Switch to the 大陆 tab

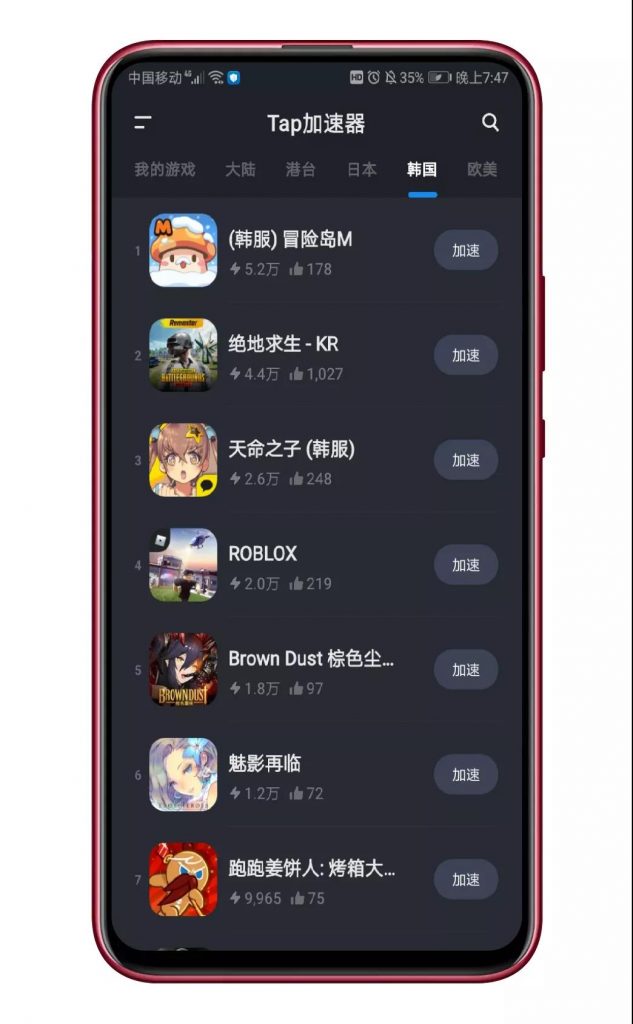(x=240, y=170)
